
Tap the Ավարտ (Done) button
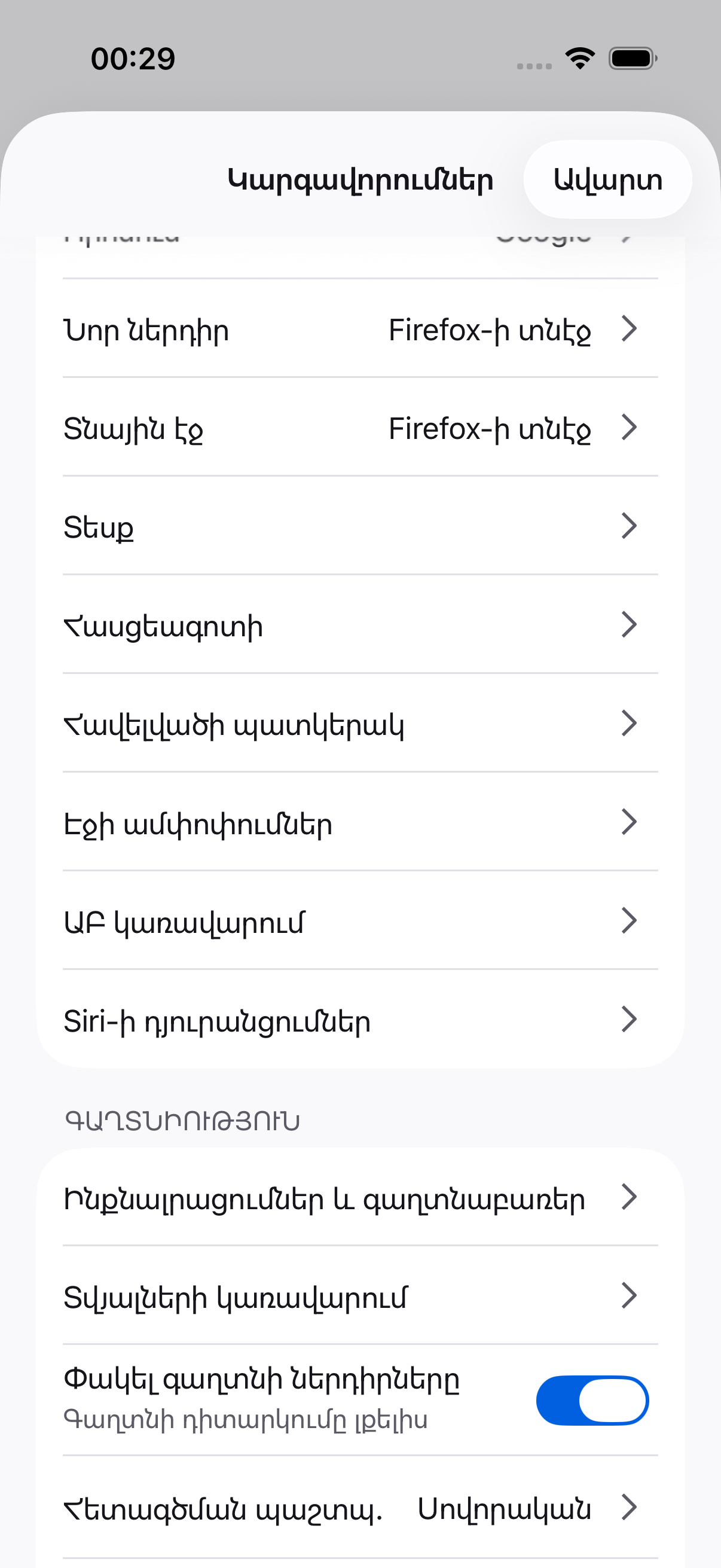pyautogui.click(x=607, y=179)
